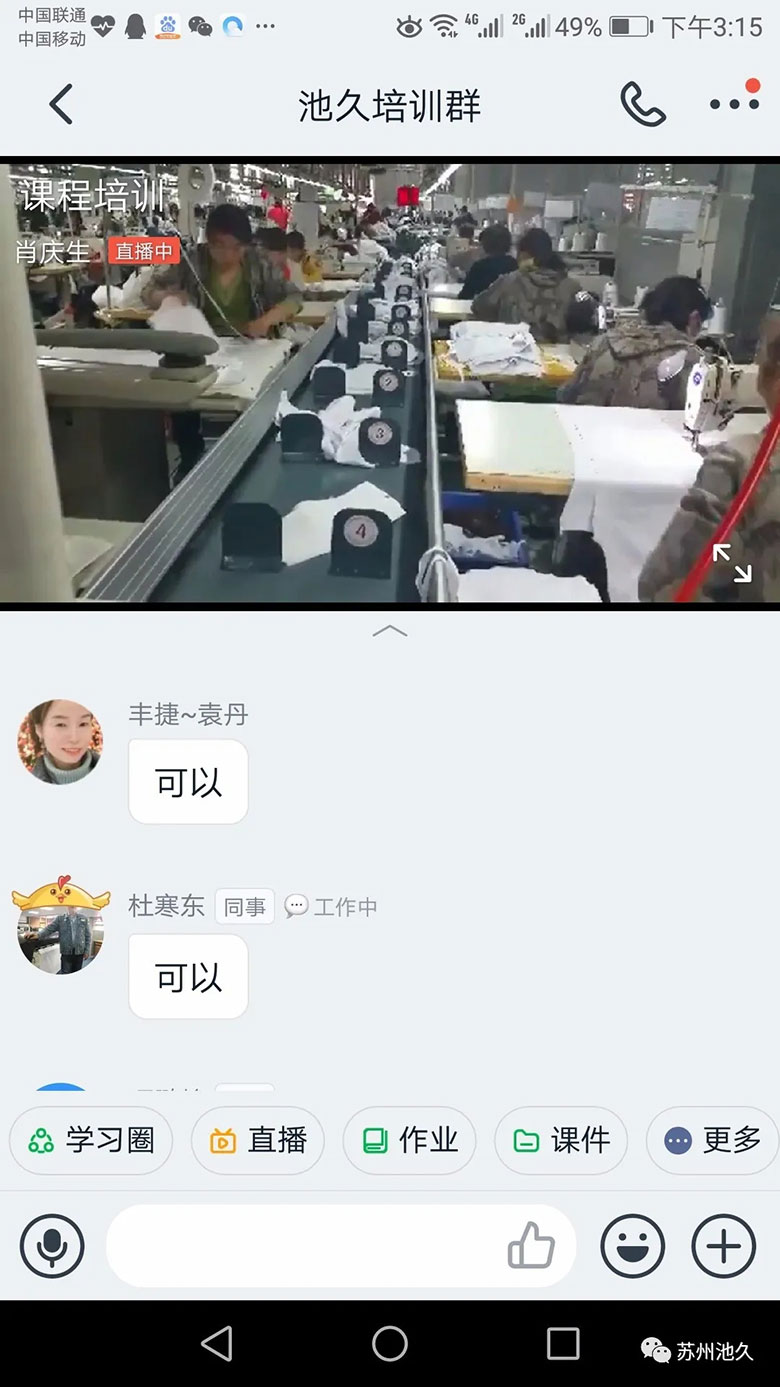Start a voice call in the group
The width and height of the screenshot is (780, 1387).
[643, 104]
